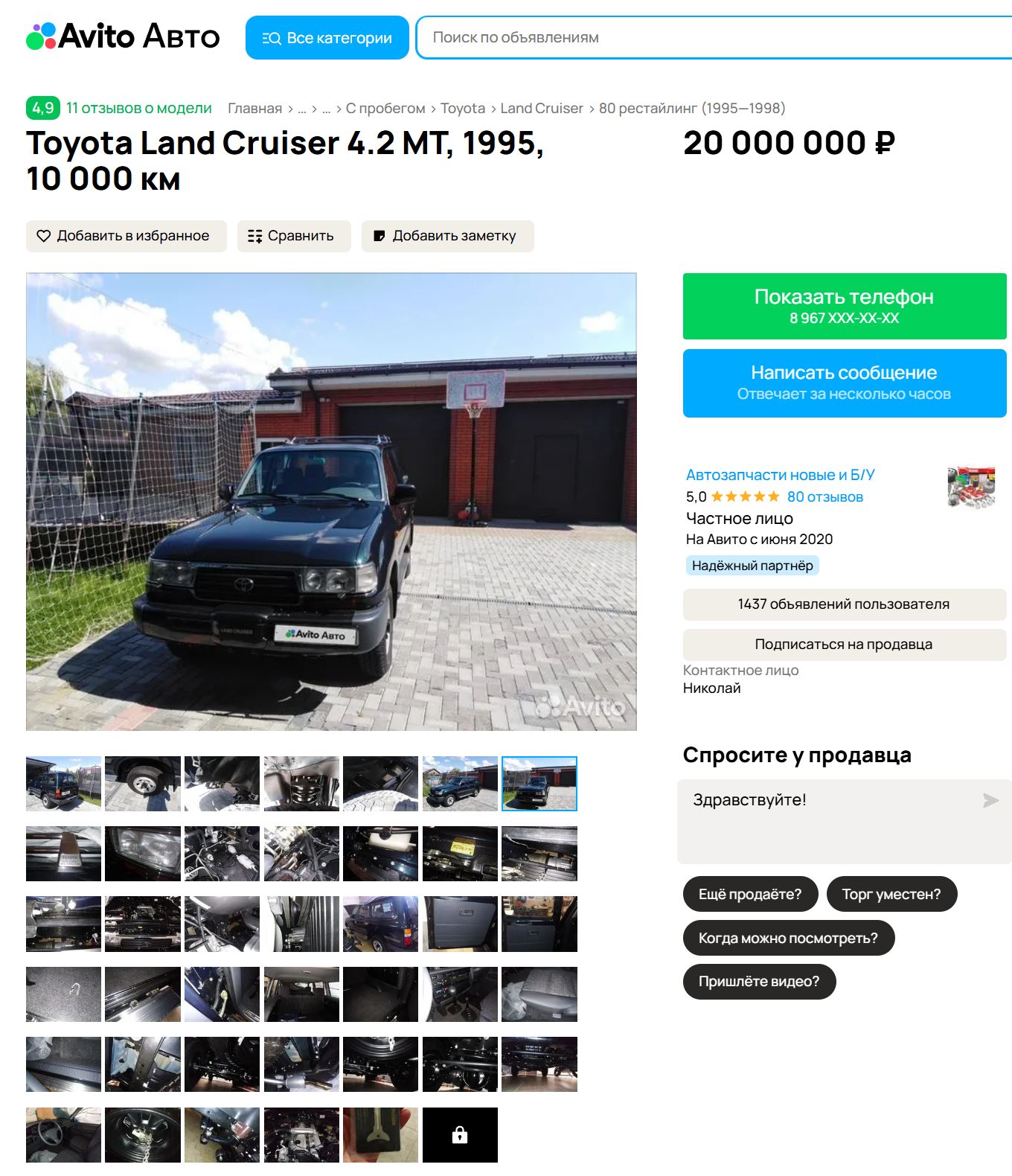Open the Все категории menu
The width and height of the screenshot is (1012, 1176).
(327, 37)
